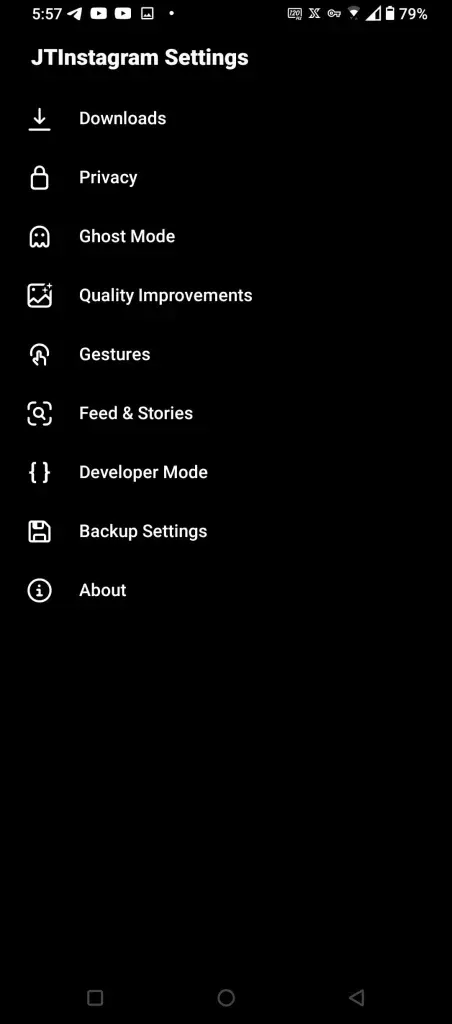This screenshot has height=1024, width=452.
Task: Go to Ghost Mode options
Action: (x=226, y=236)
